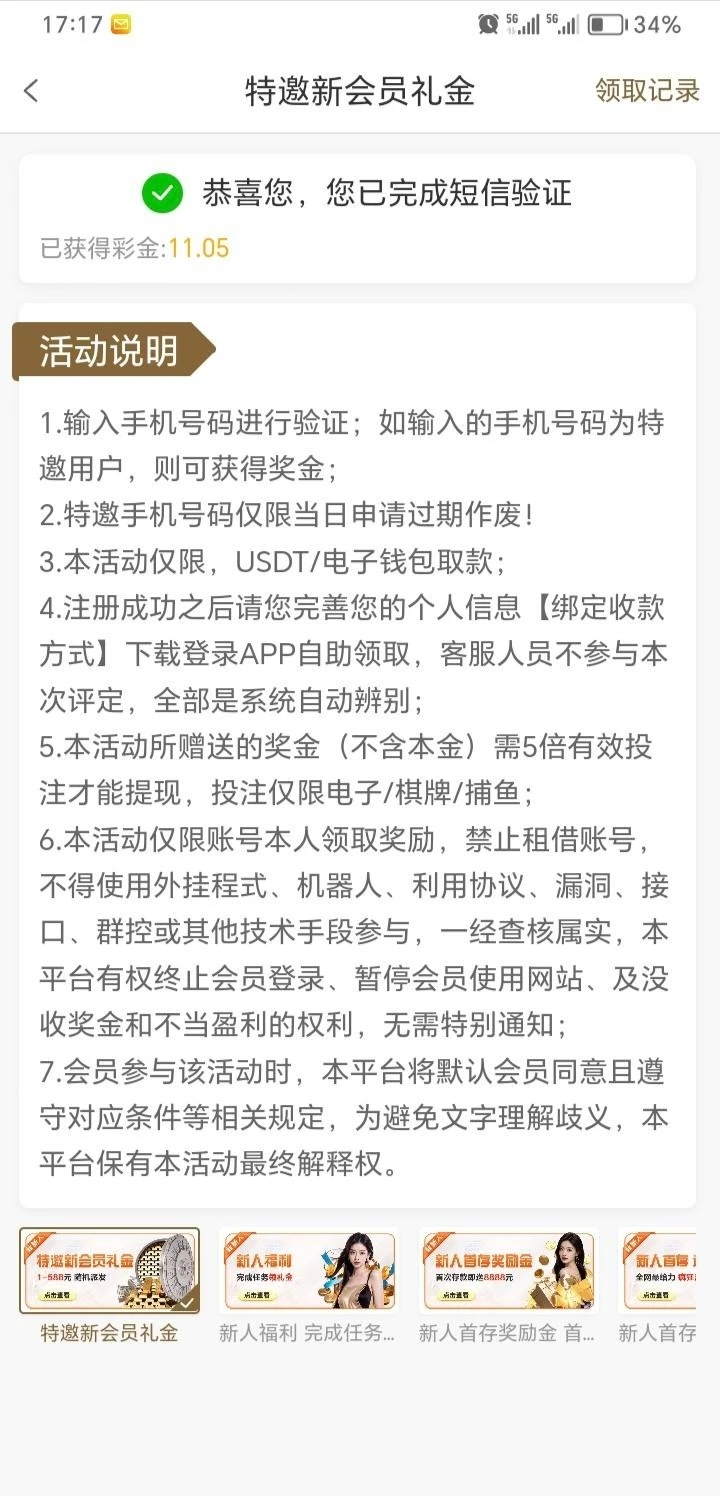Open the partially visible 新人首存 card
This screenshot has width=720, height=1496.
(x=658, y=1271)
